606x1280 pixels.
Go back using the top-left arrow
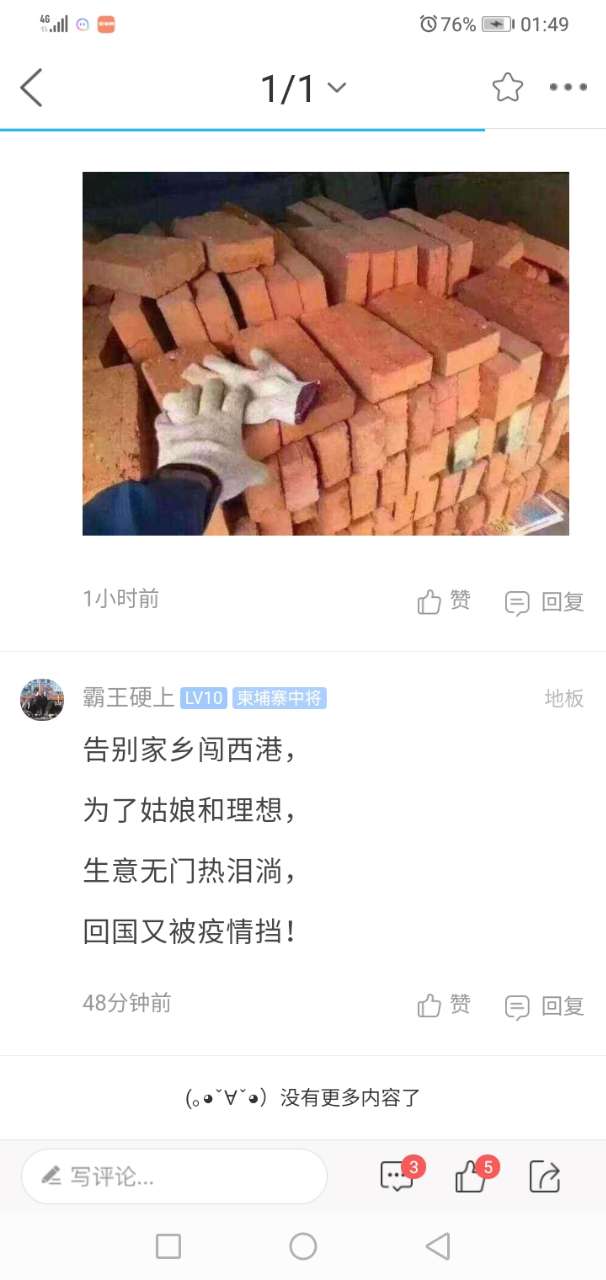pyautogui.click(x=32, y=88)
